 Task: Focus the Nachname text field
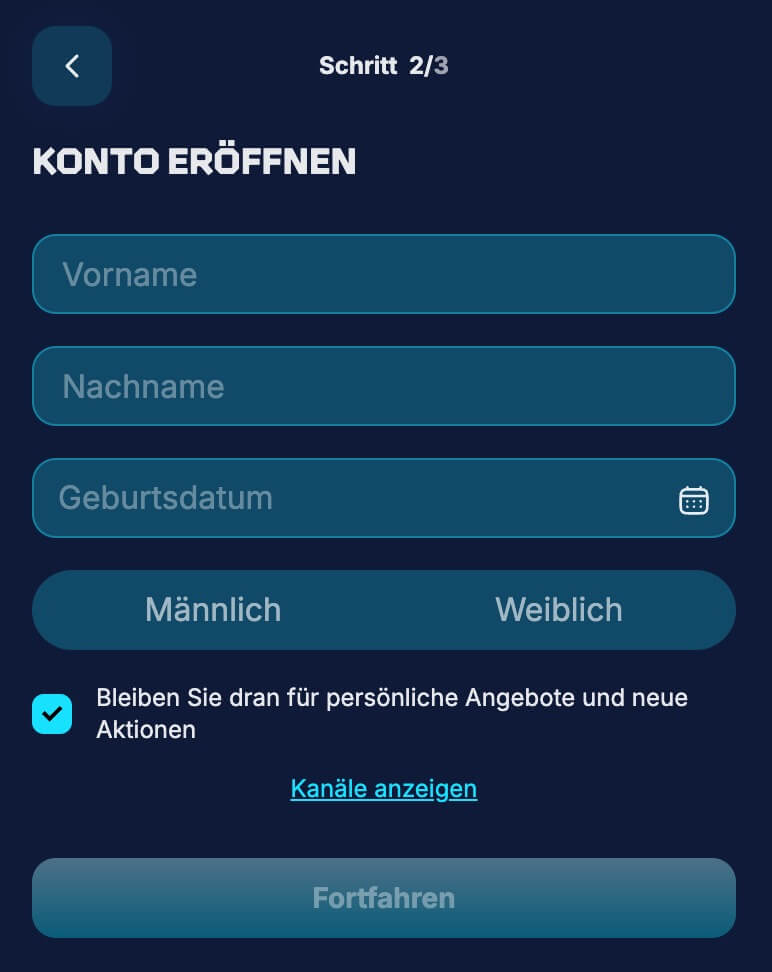pos(384,386)
